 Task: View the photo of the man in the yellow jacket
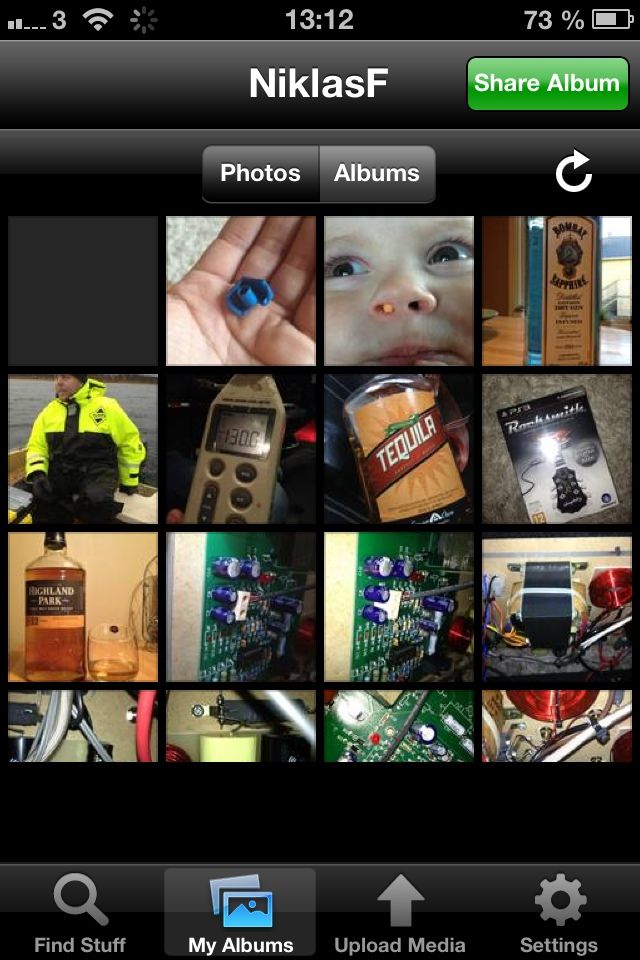(x=83, y=449)
